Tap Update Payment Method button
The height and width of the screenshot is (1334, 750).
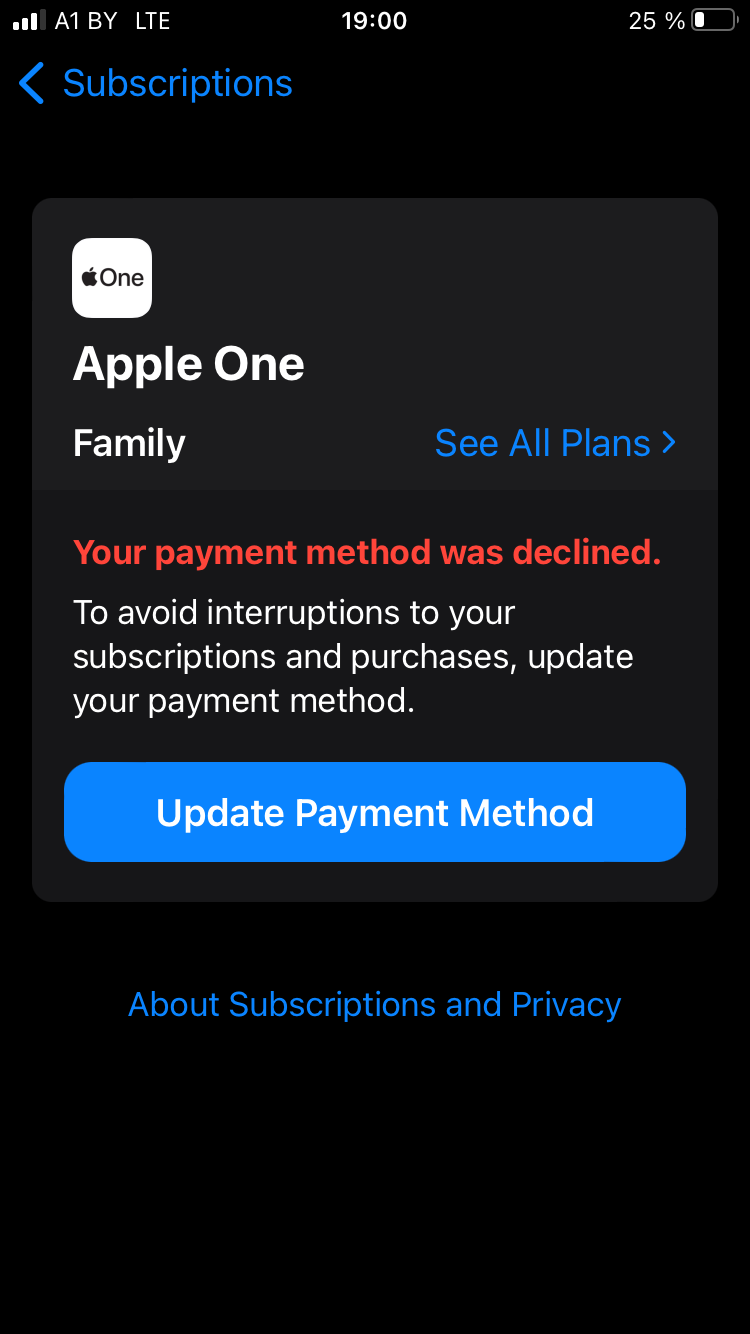375,812
